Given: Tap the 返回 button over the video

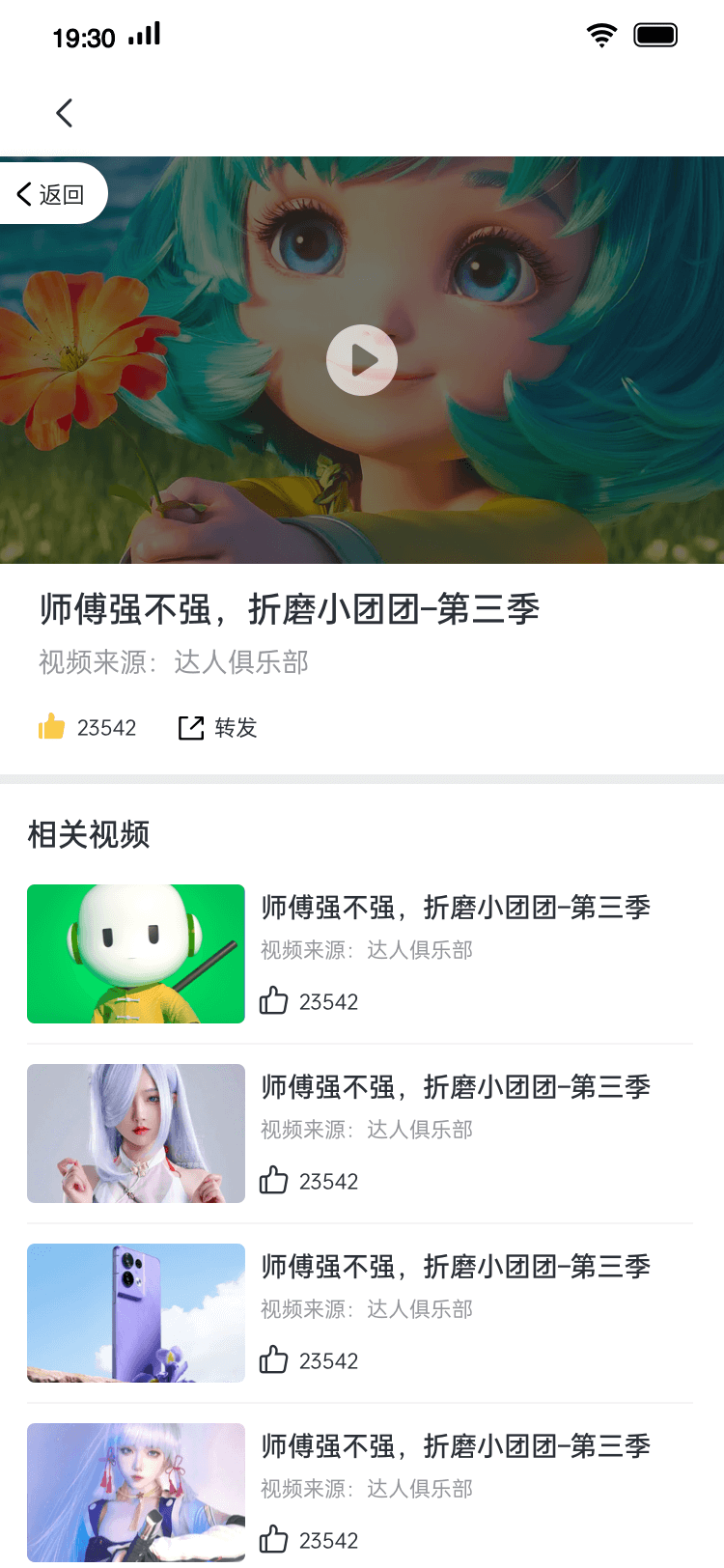Looking at the screenshot, I should pos(51,194).
